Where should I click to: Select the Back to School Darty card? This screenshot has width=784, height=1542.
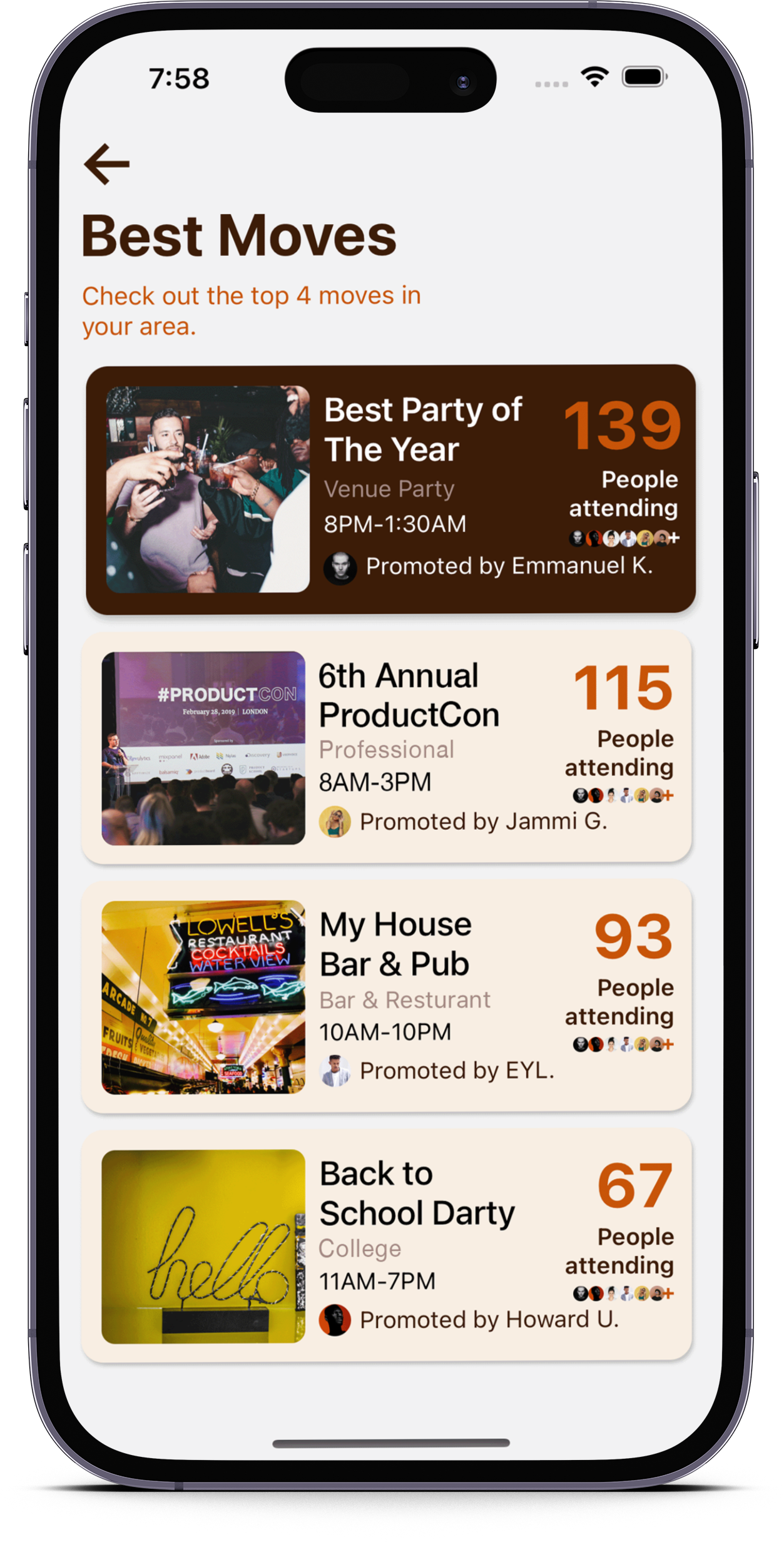[x=386, y=1245]
